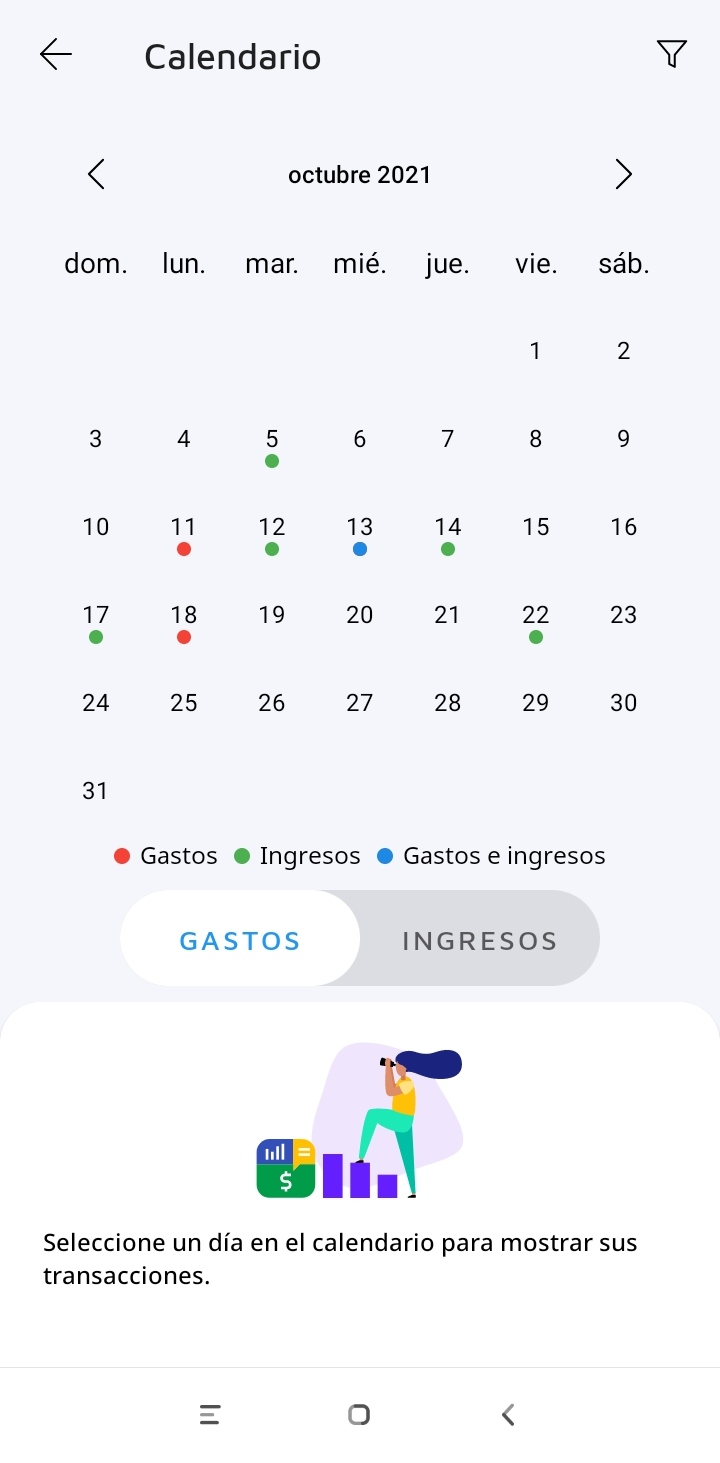Screen dimensions: 720x1463
Task: Go back from the Calendario screen
Action: coord(56,55)
